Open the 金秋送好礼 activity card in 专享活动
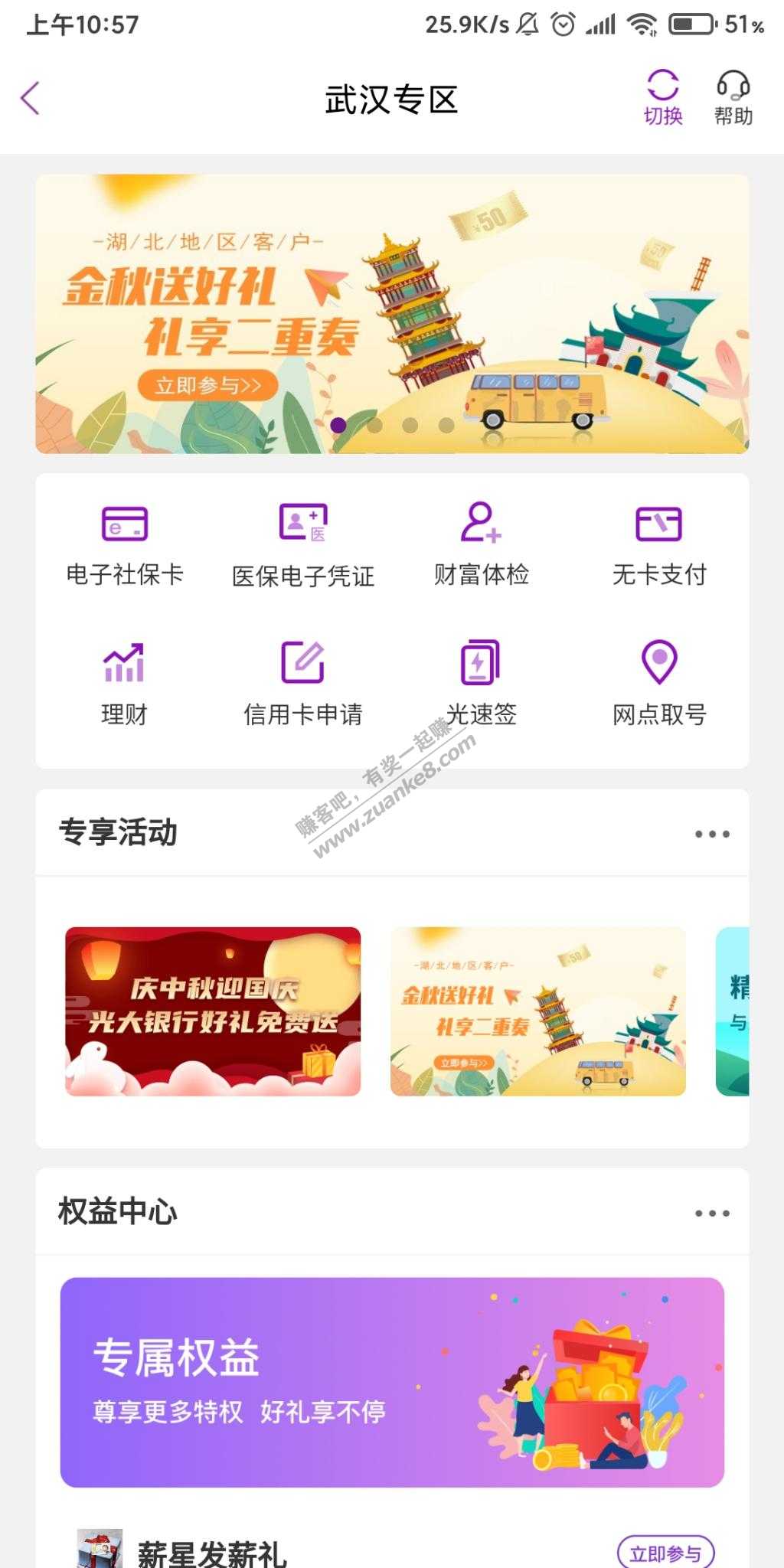784x1568 pixels. click(x=537, y=1011)
